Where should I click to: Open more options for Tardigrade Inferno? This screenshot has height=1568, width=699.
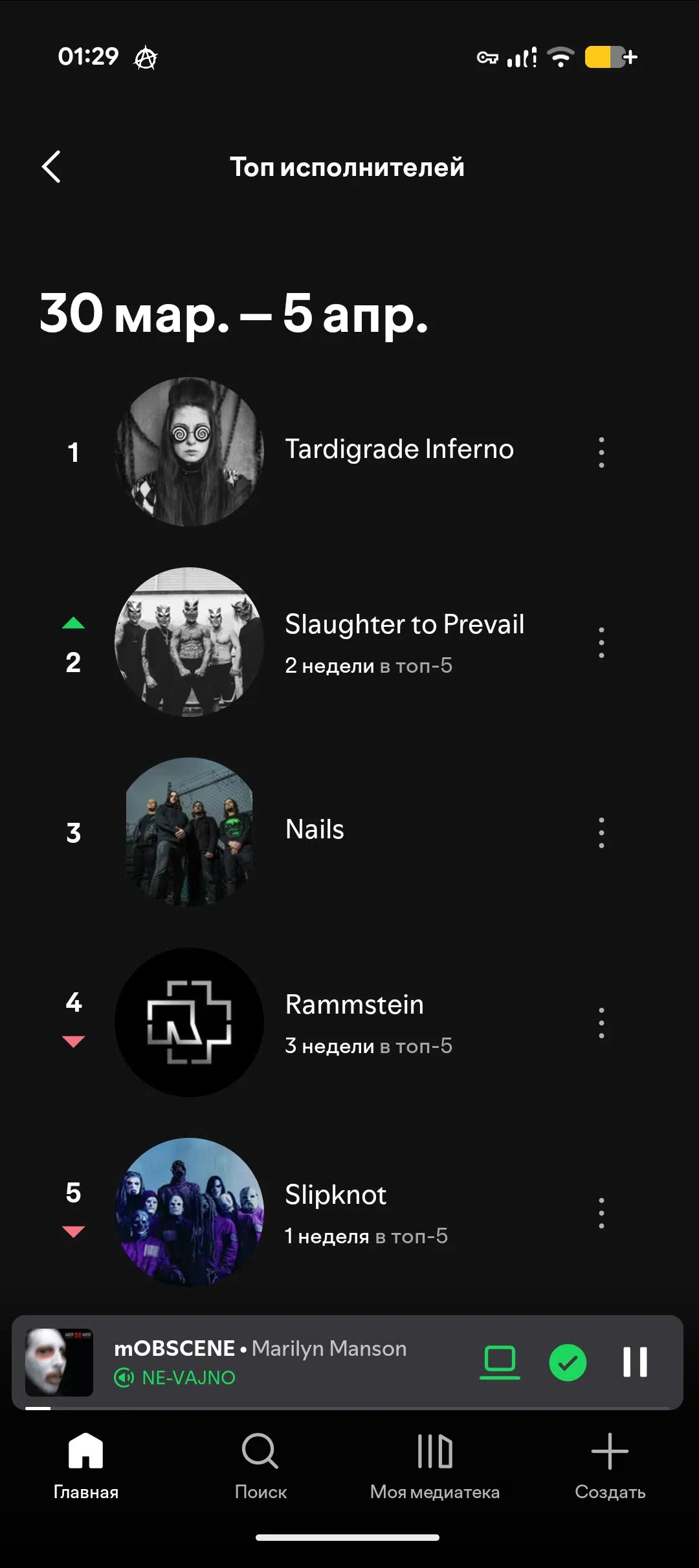[x=601, y=452]
